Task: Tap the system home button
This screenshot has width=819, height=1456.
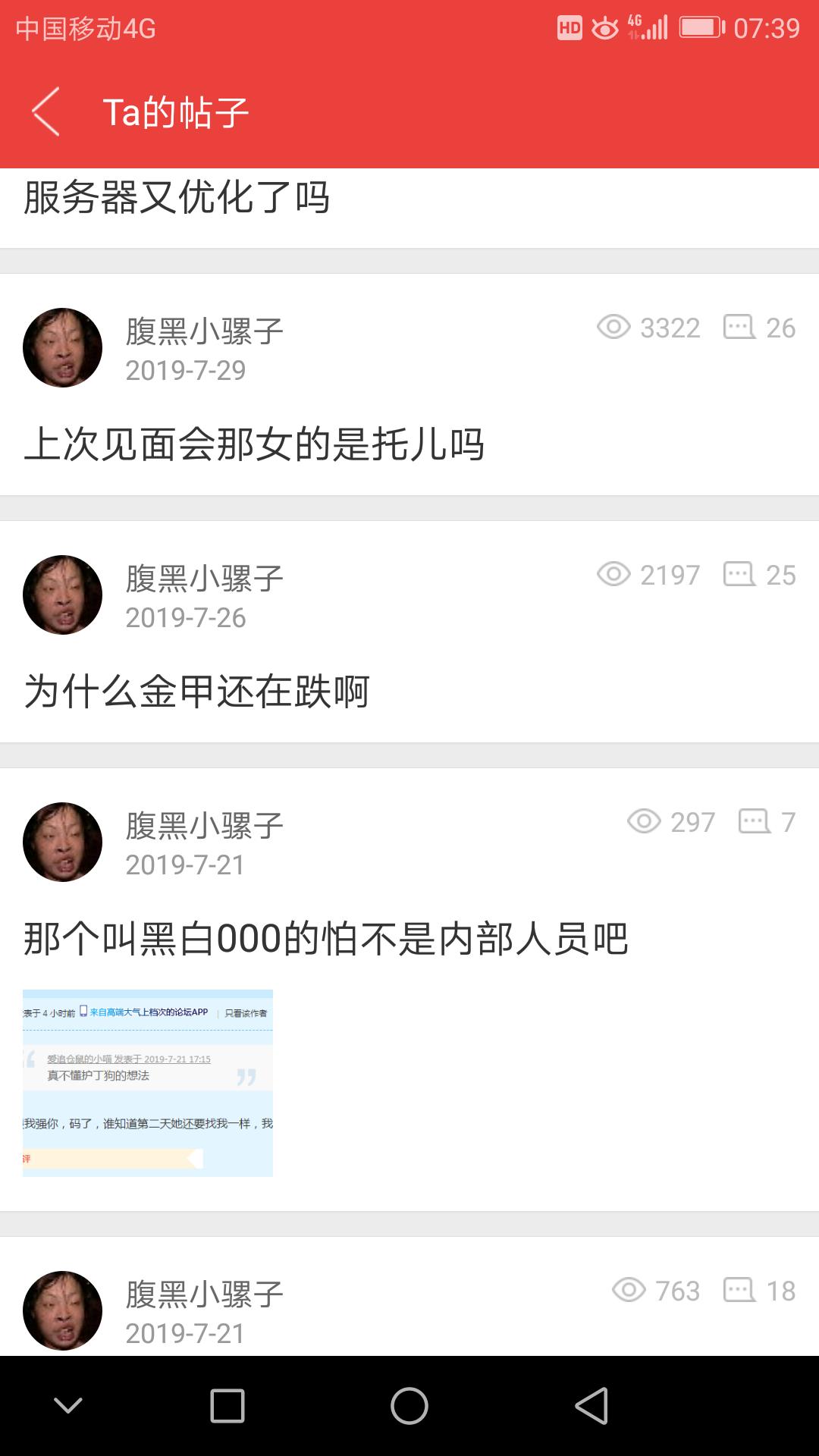Action: pos(409,1406)
